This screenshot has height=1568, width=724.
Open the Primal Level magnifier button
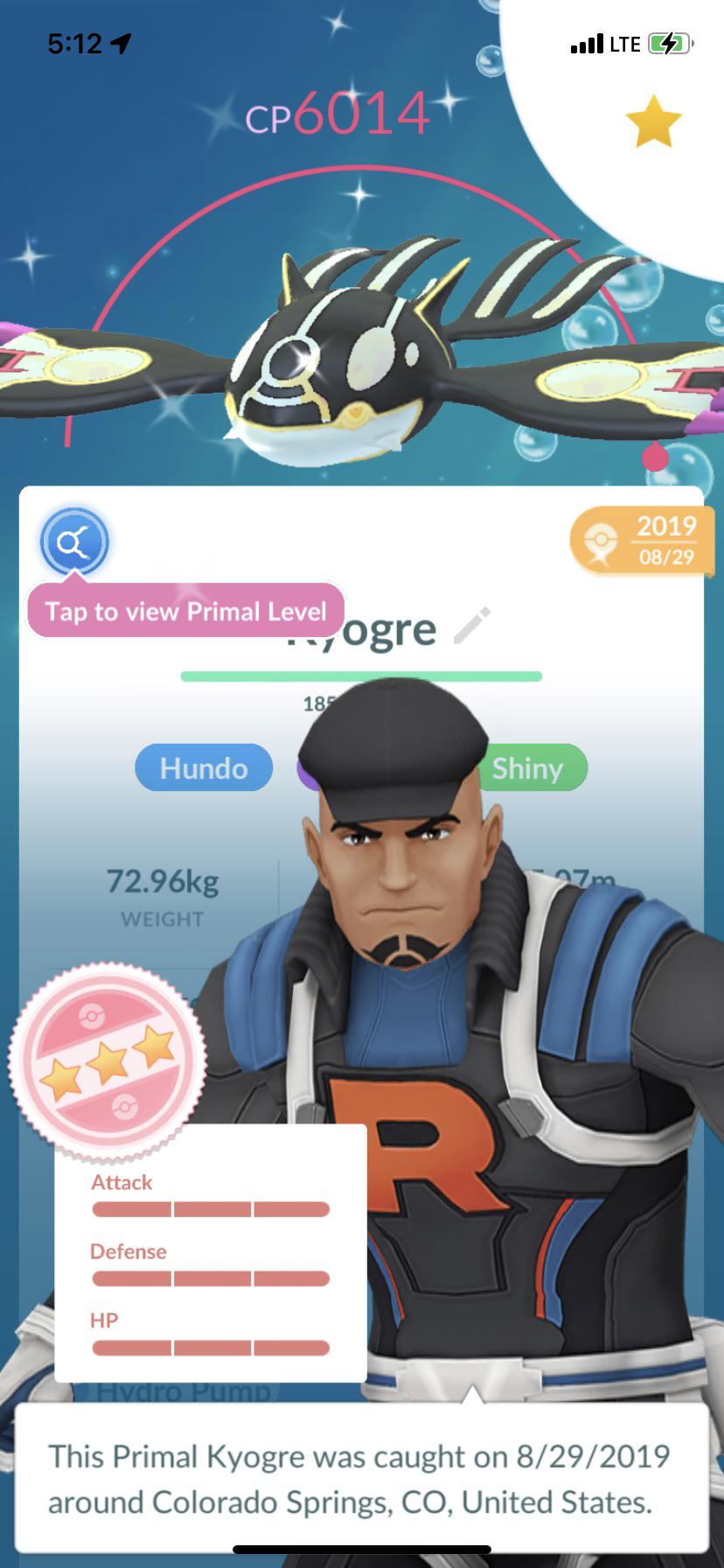point(74,543)
